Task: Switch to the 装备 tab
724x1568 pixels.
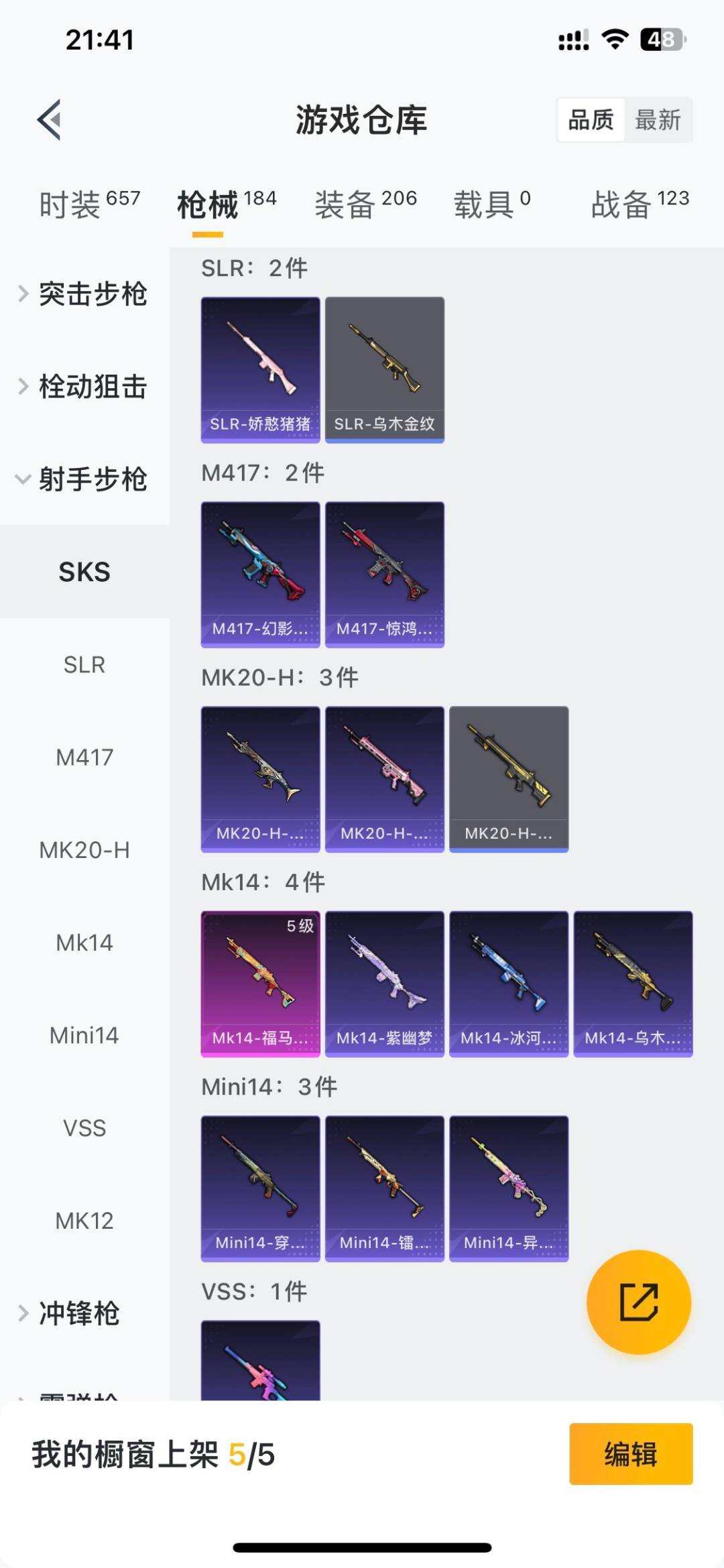Action: tap(365, 204)
